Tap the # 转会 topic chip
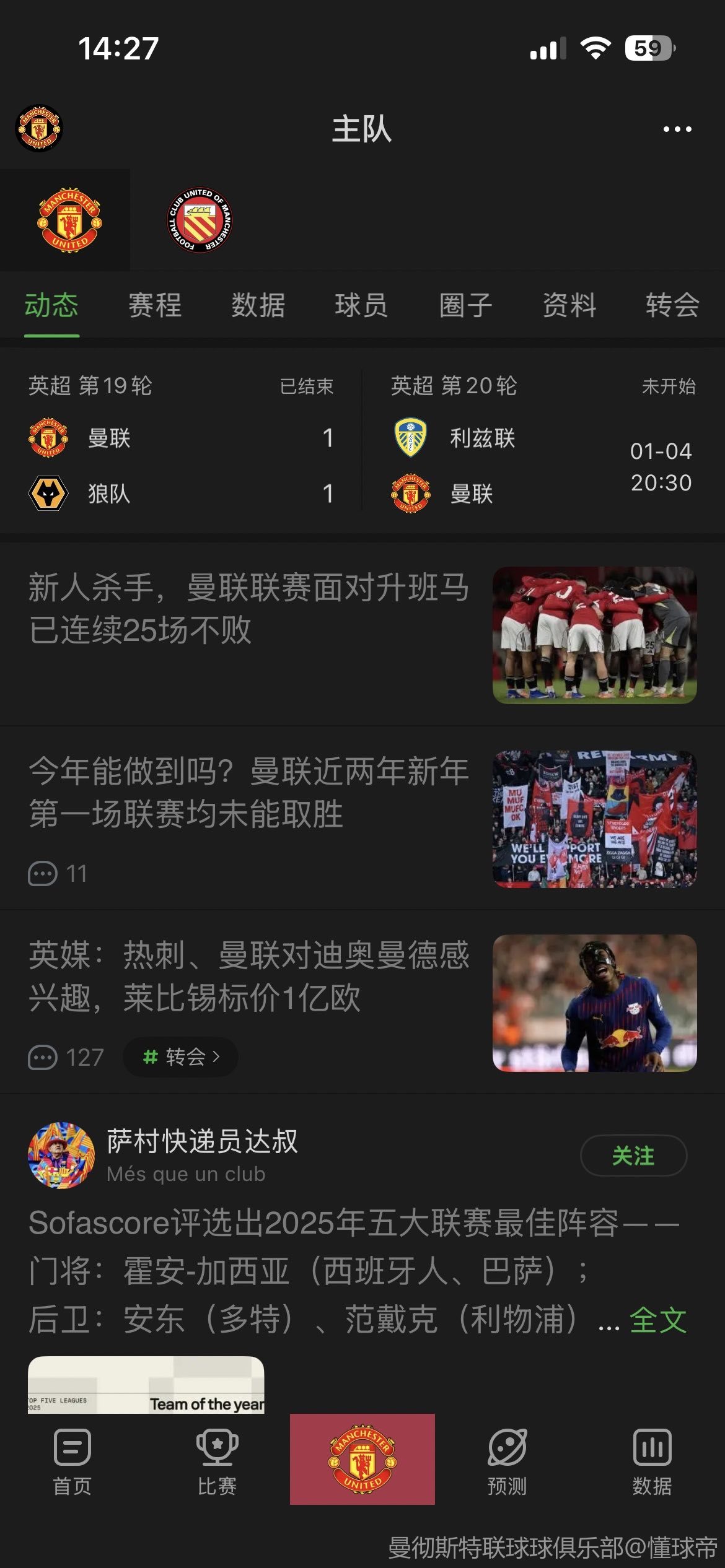 point(181,1056)
